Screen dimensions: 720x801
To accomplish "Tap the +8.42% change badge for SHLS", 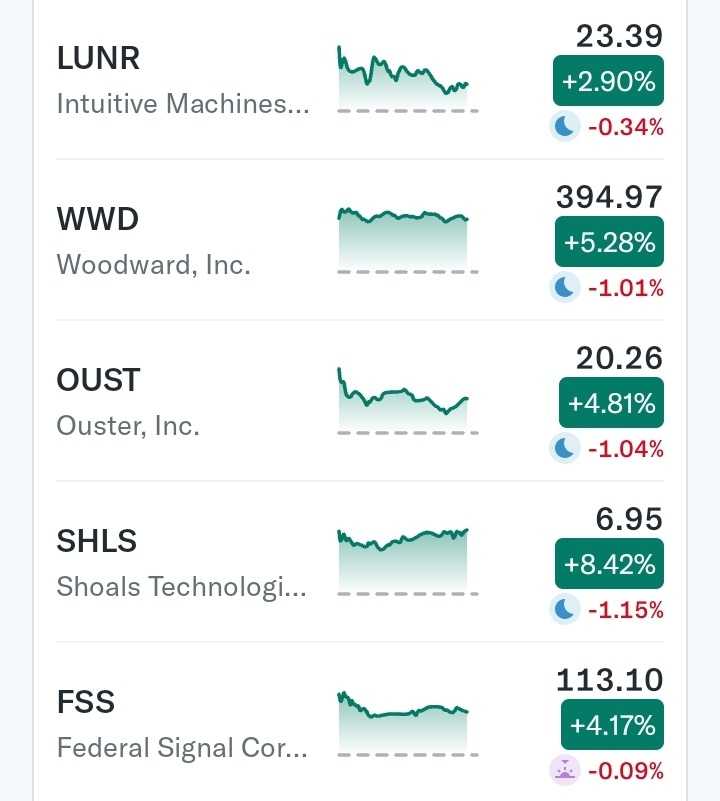I will (x=609, y=563).
